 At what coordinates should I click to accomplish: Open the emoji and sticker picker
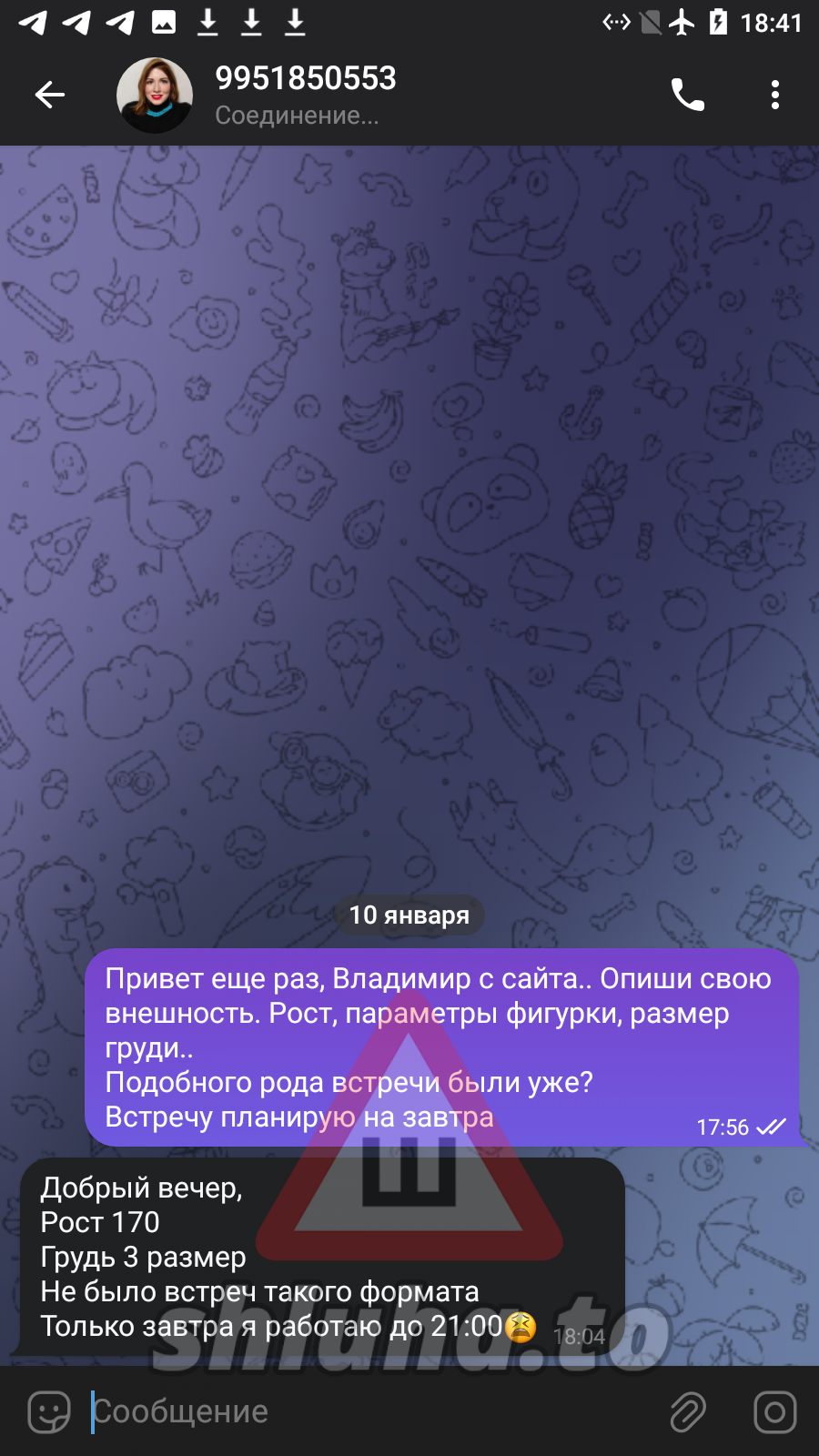click(49, 1412)
